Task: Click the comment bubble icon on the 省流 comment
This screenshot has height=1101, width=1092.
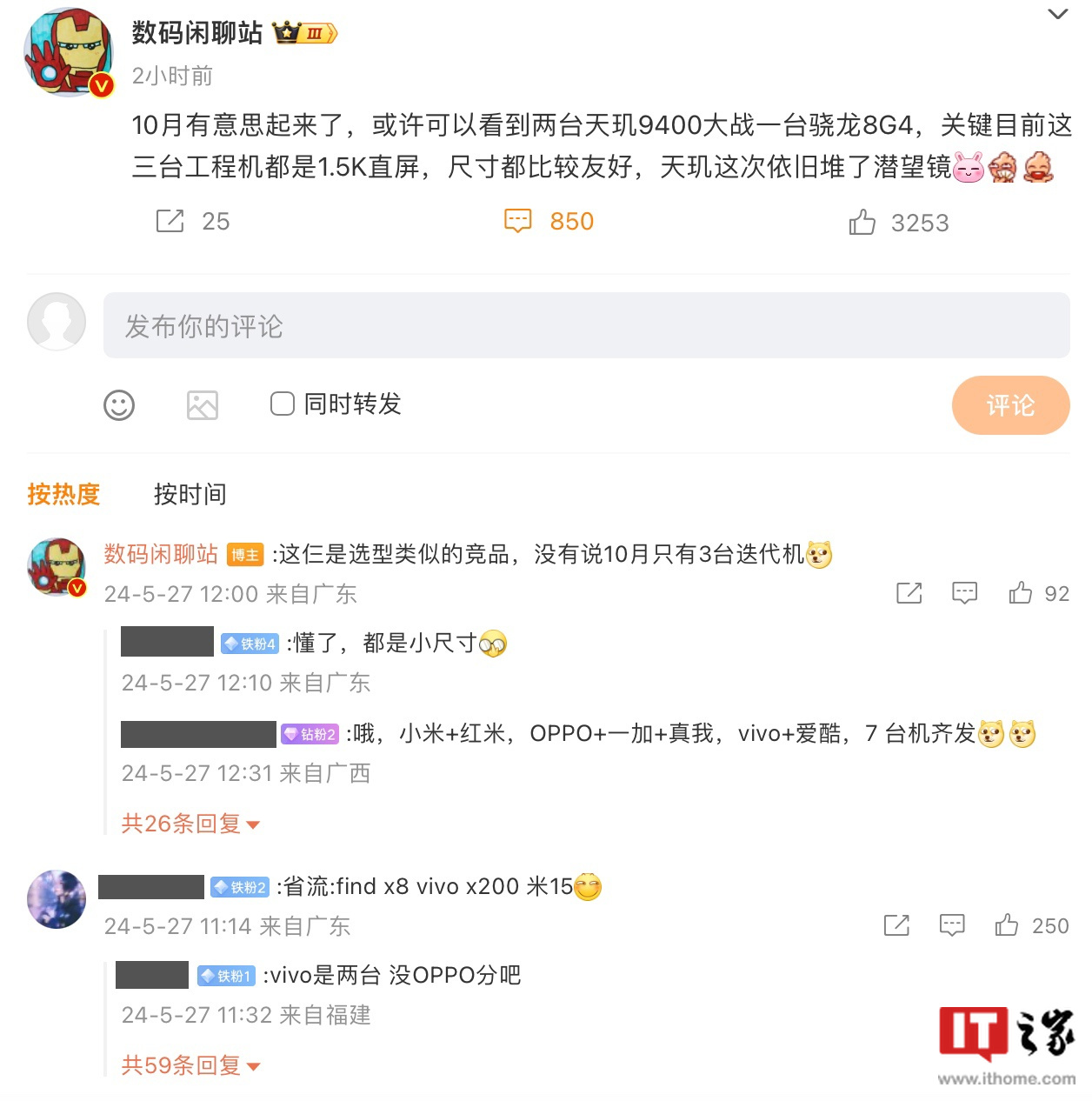Action: pos(952,925)
